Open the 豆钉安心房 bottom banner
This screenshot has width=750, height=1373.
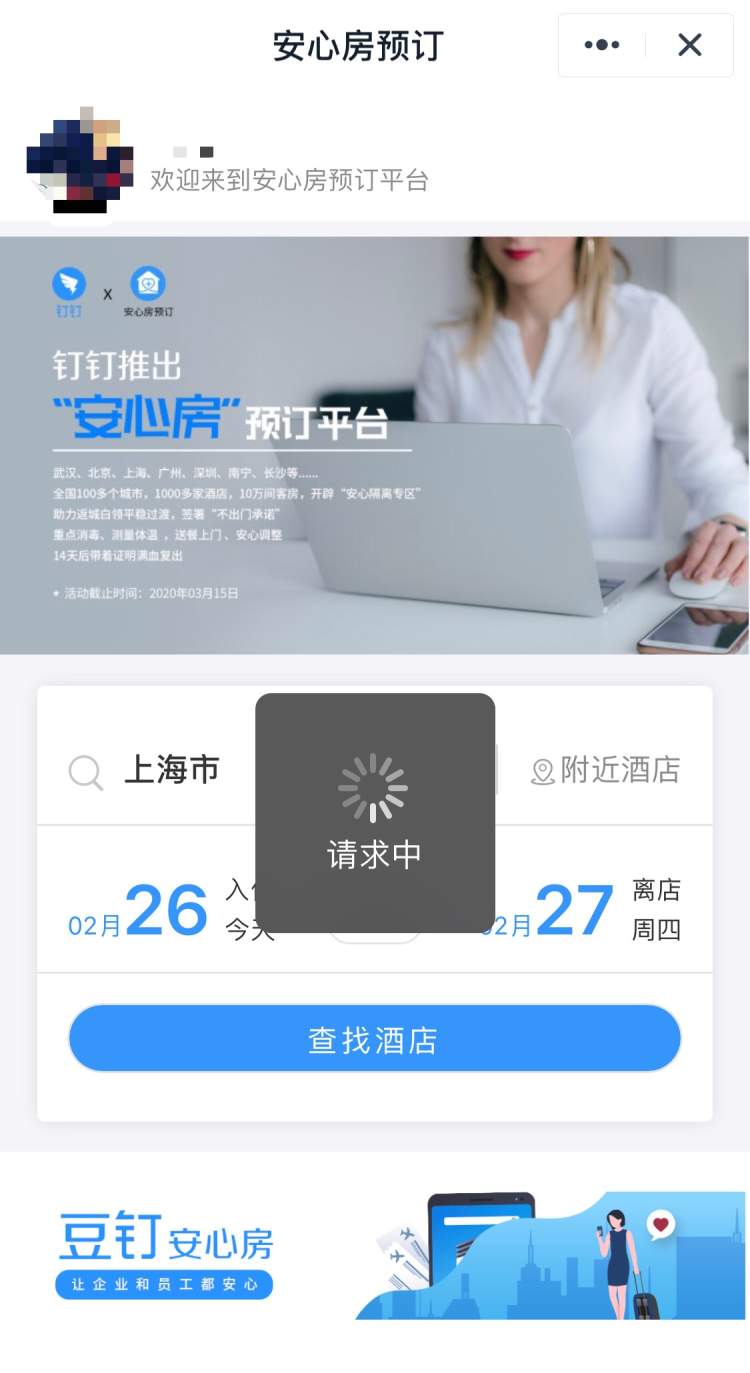pos(374,1255)
